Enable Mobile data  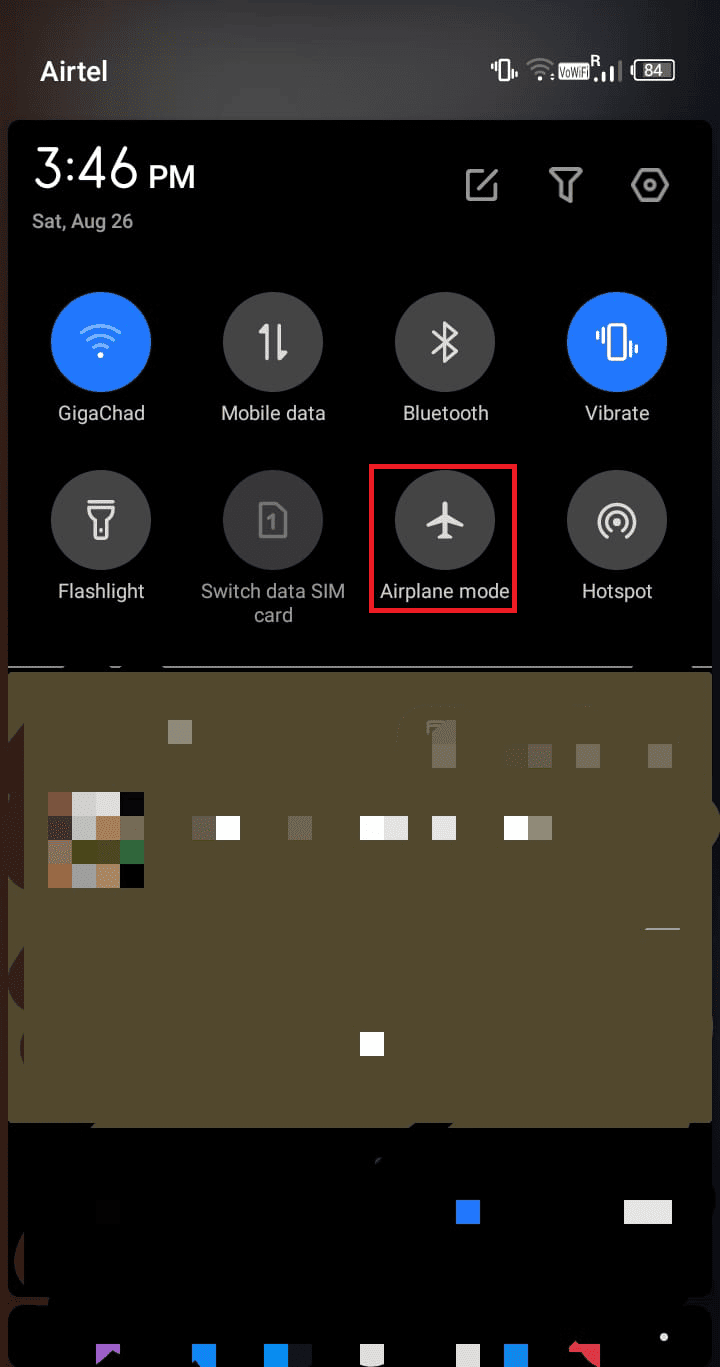[273, 343]
